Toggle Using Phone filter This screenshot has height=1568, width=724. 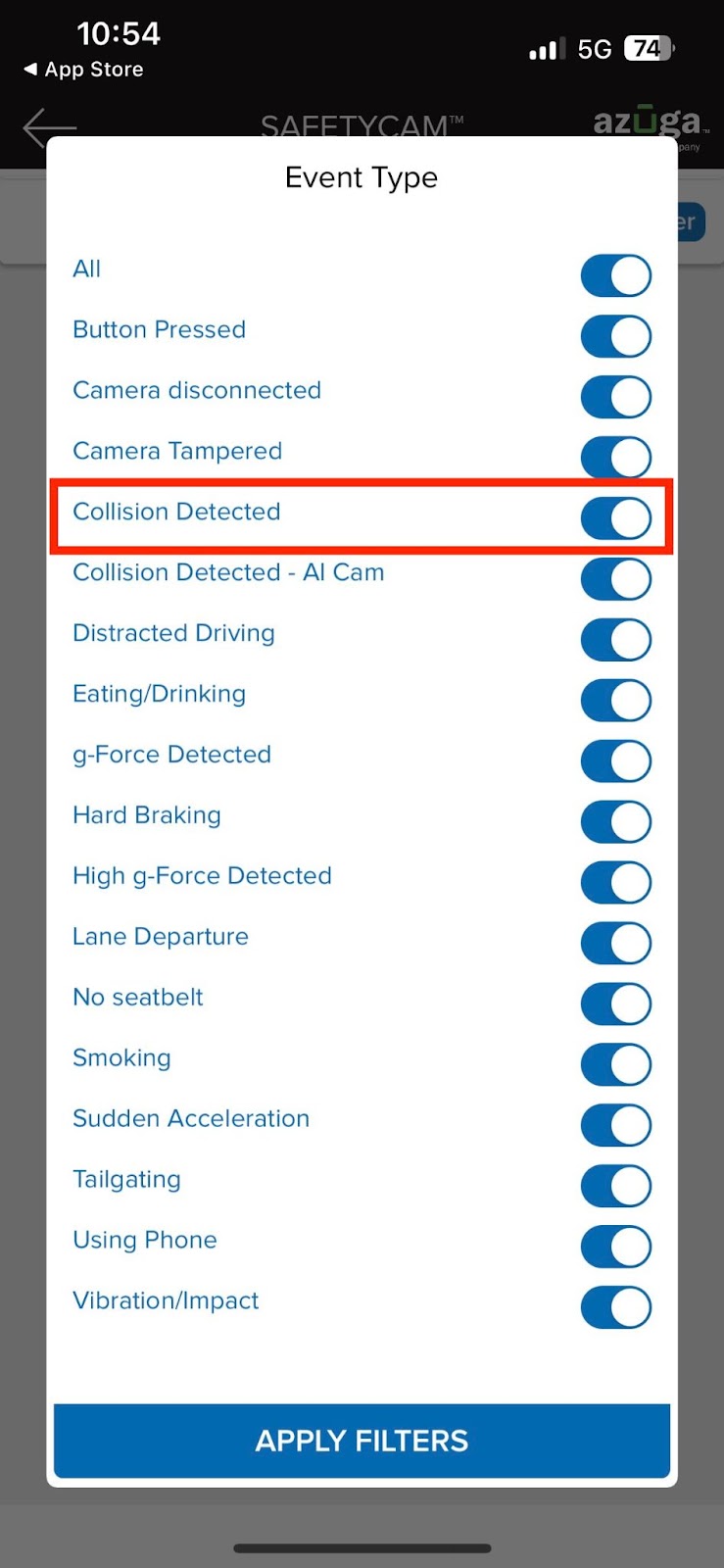[615, 1248]
